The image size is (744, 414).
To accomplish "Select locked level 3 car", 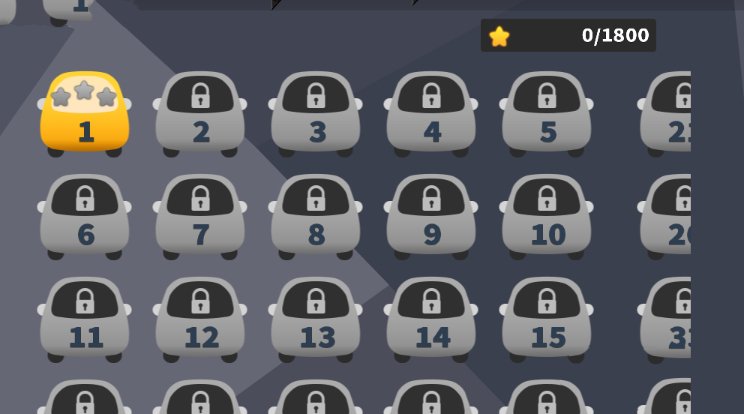I will coord(316,114).
